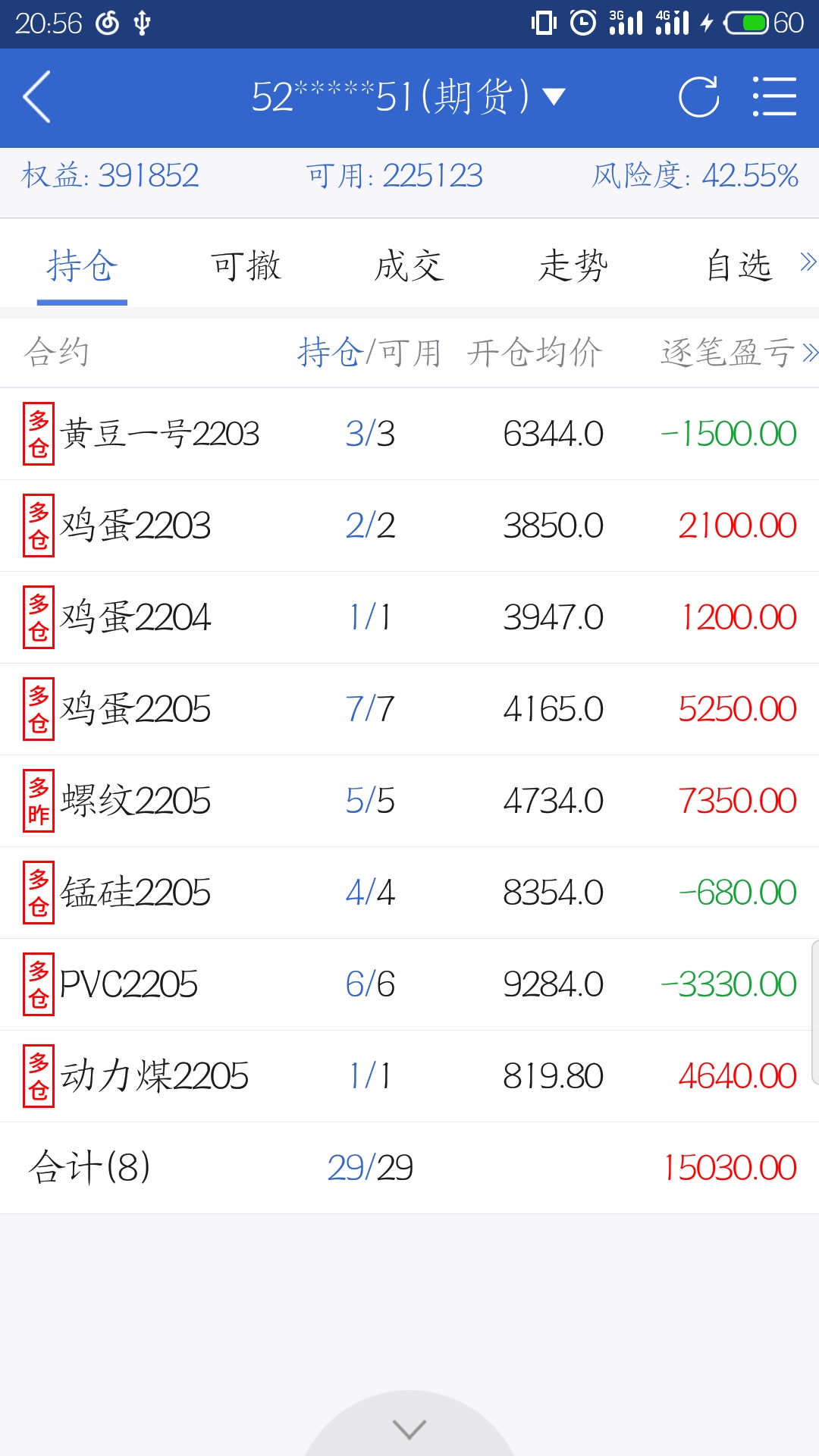Select the 锰硅2205 position
819x1456 pixels.
click(409, 893)
